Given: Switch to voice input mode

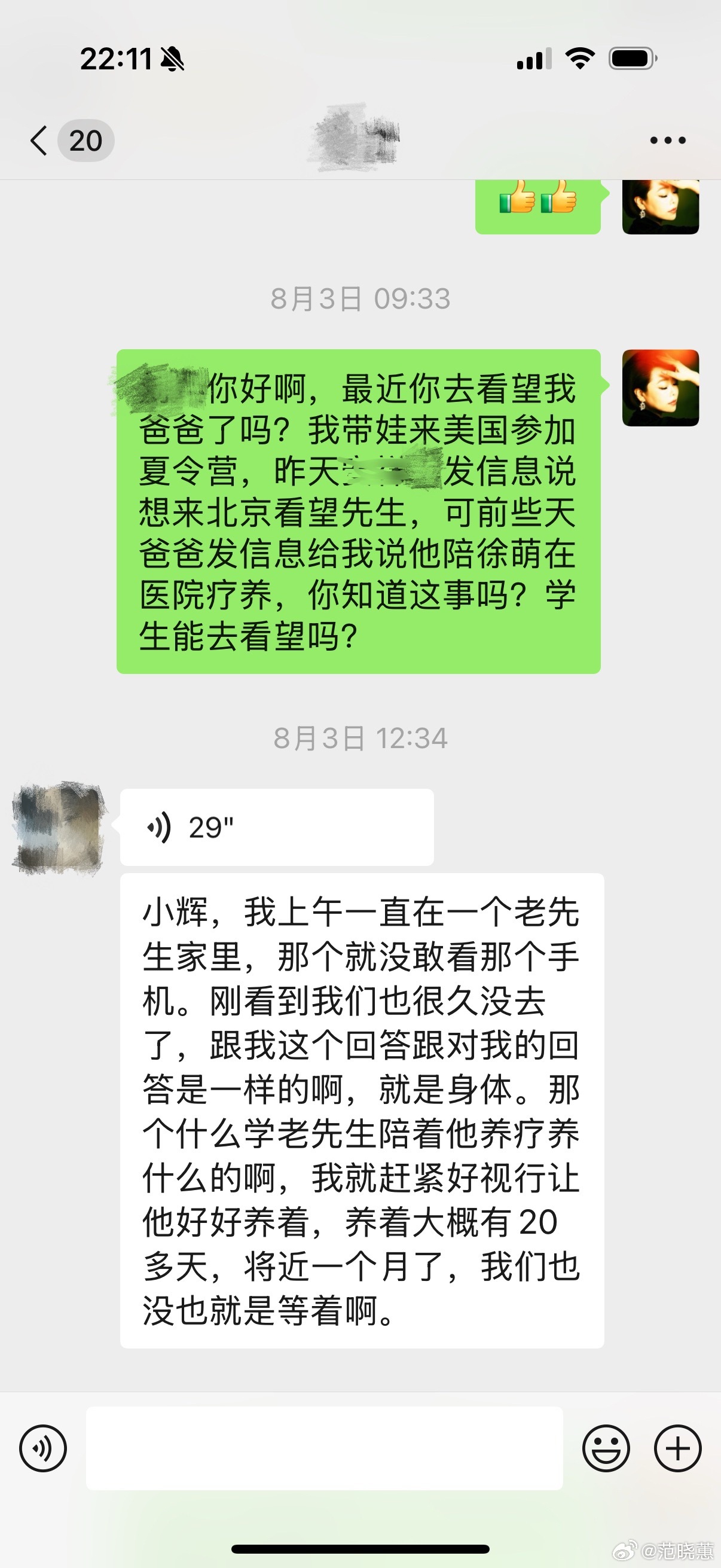Looking at the screenshot, I should click(x=42, y=1448).
